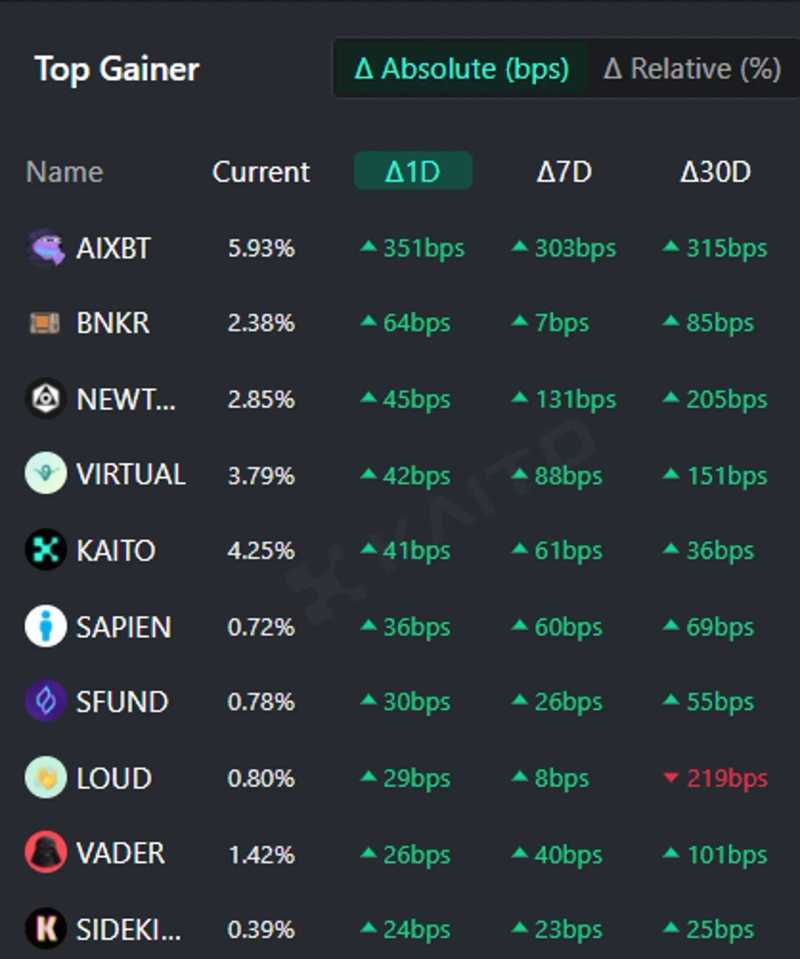Sort by the Δ30D column
Screen dimensions: 800x959
(x=715, y=172)
